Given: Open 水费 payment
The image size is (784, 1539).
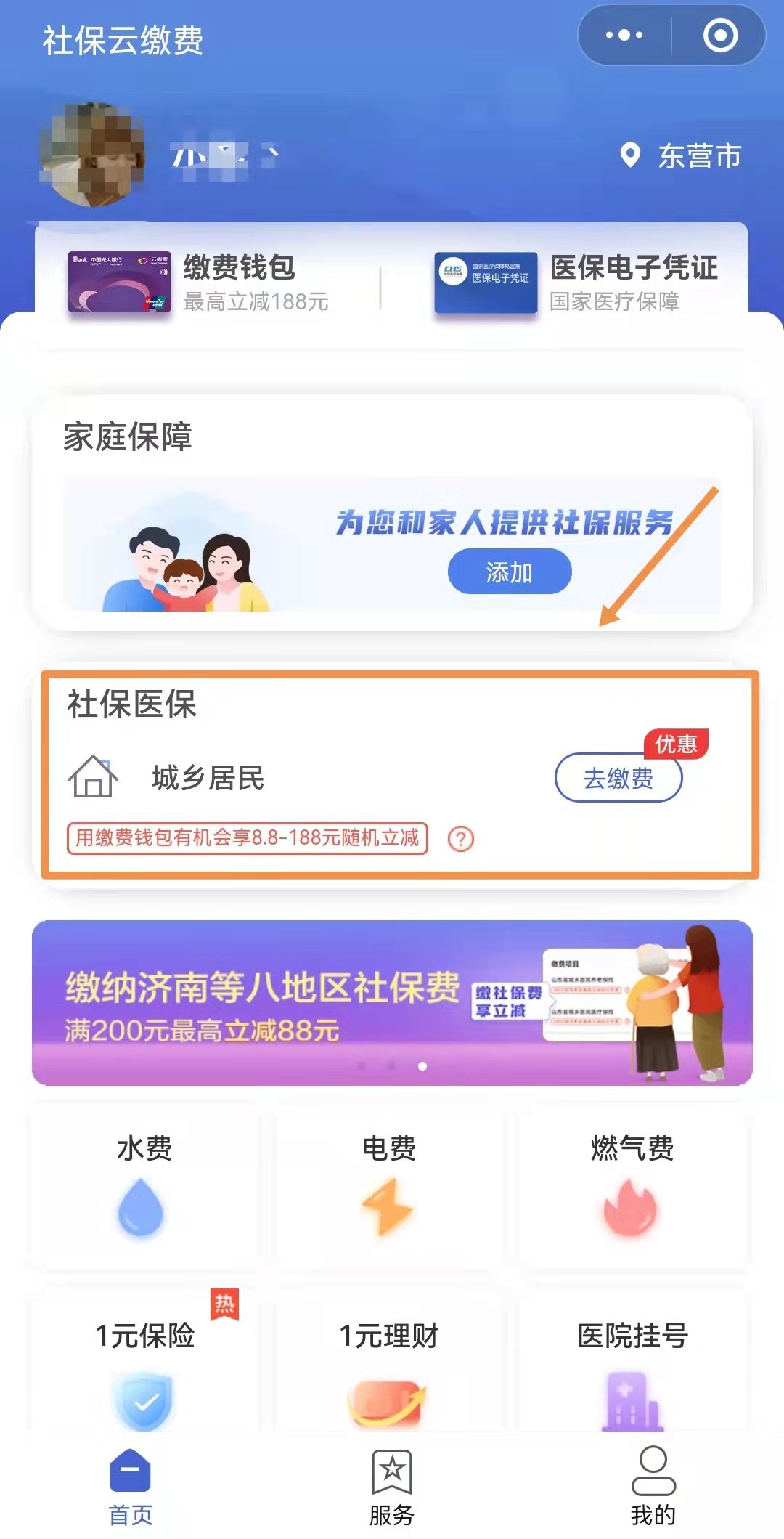Looking at the screenshot, I should tap(144, 1185).
